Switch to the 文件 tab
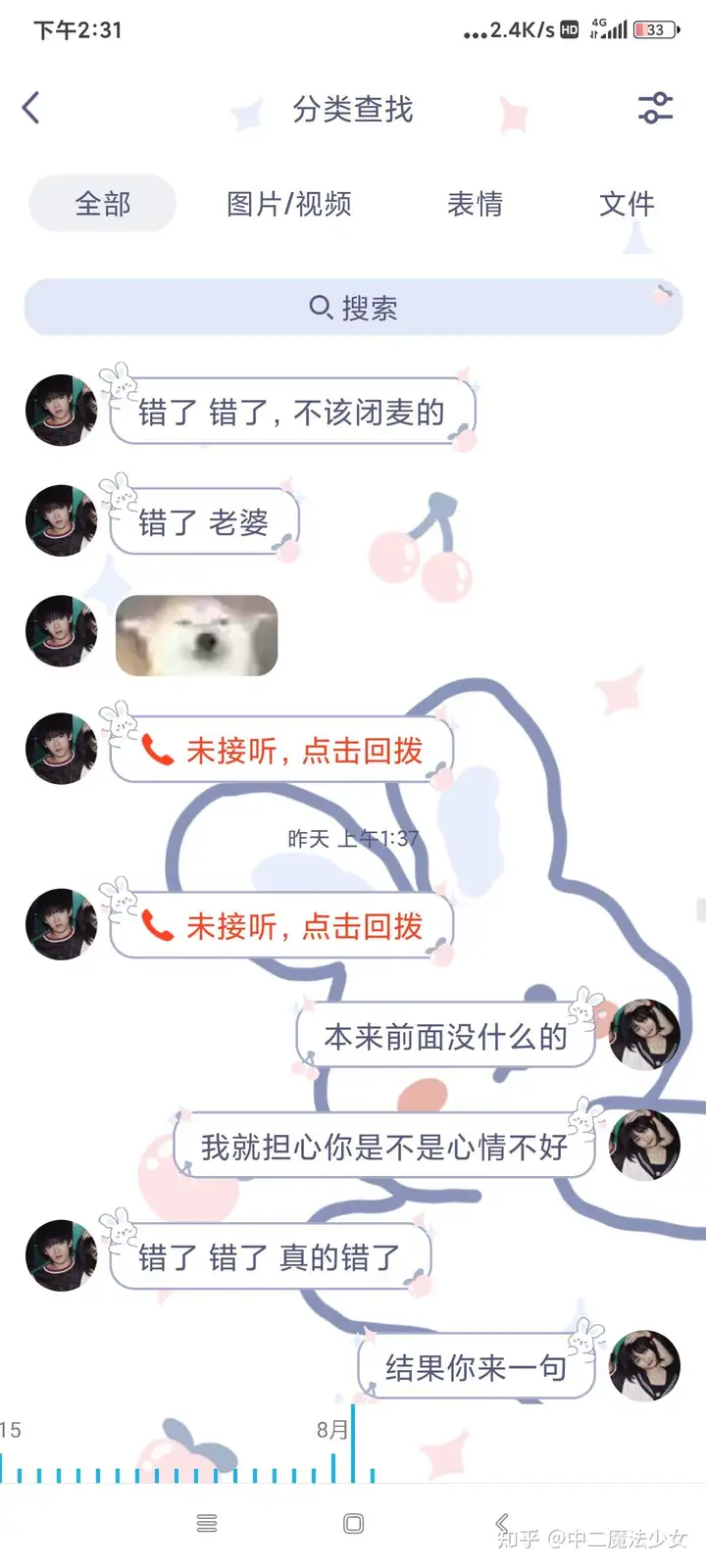The height and width of the screenshot is (1568, 706). (x=627, y=204)
